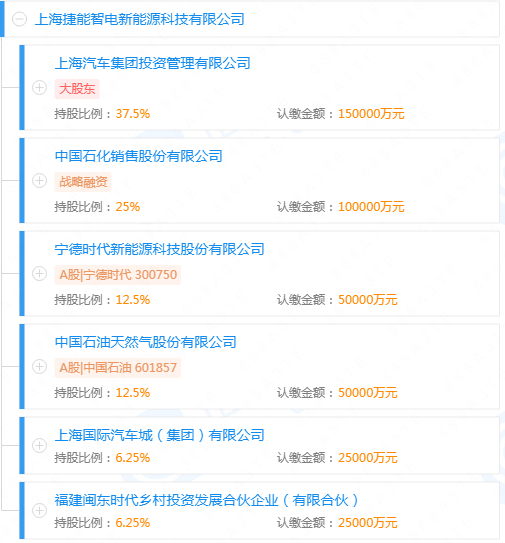Viewport: 505px width, 543px height.
Task: Open 上海汽车集团投资管理有限公司 company page
Action: click(x=152, y=63)
